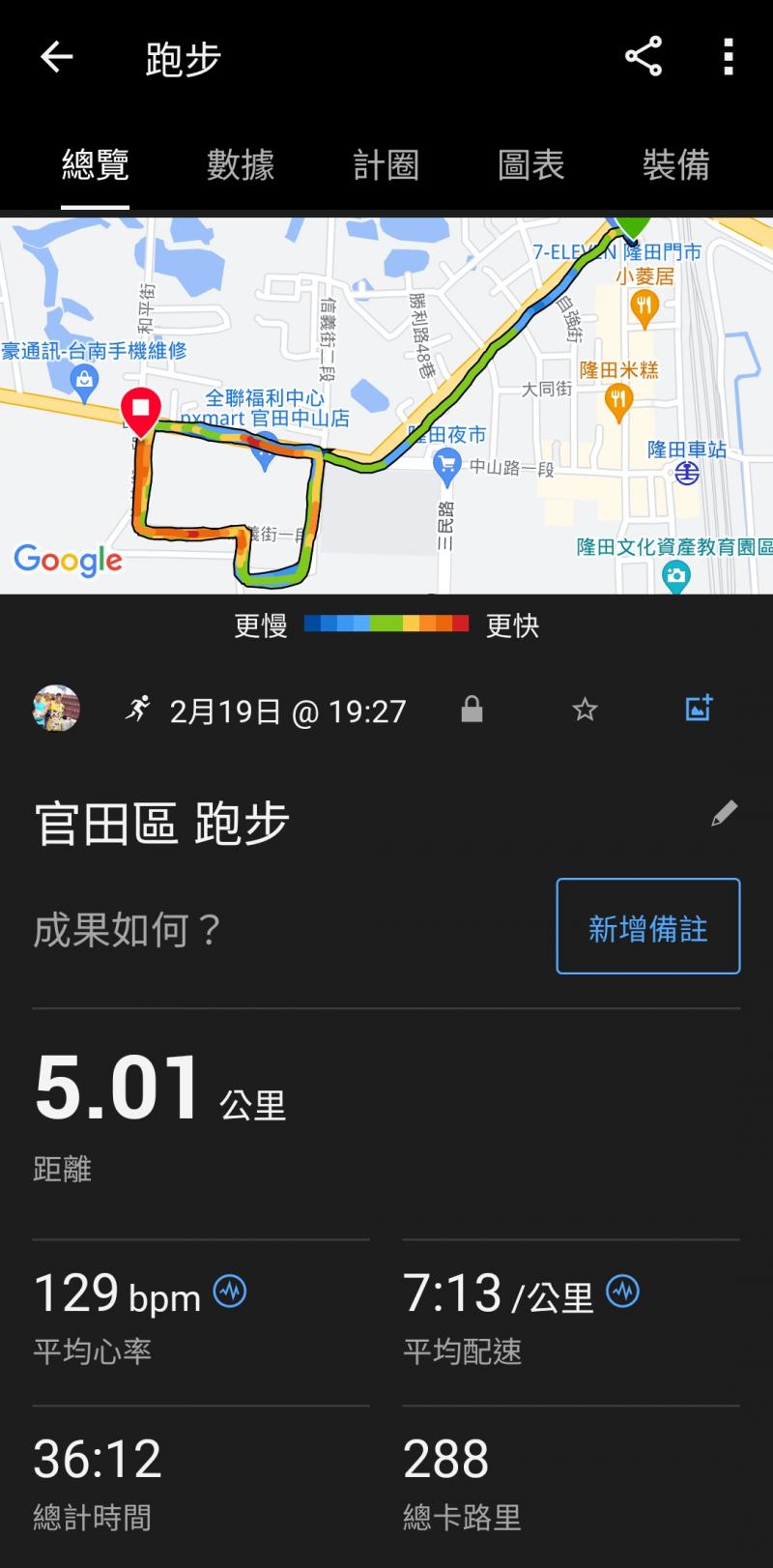
Task: Open the route map
Action: [x=386, y=406]
